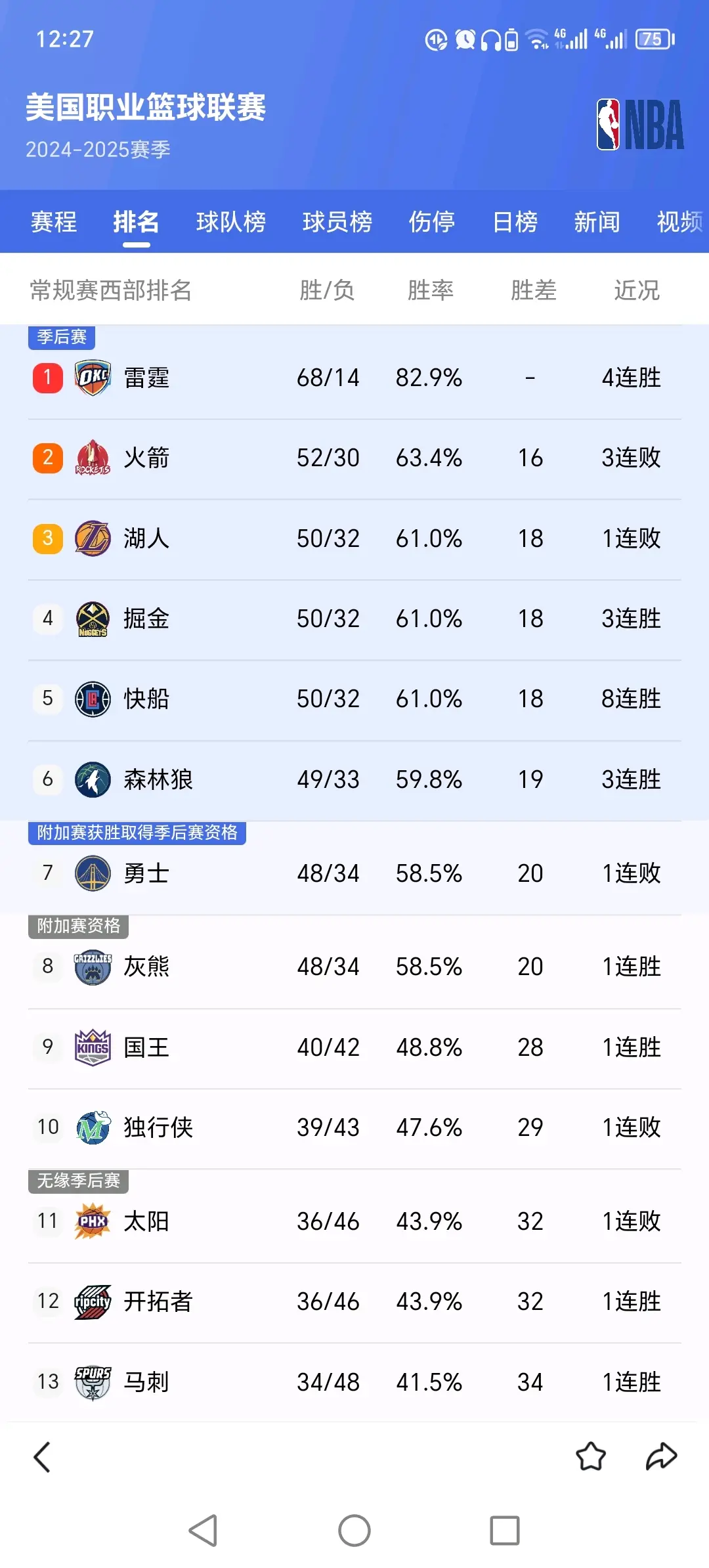Screen dimensions: 709x1568
Task: Click the Lakers (湖人) team logo
Action: click(x=94, y=538)
